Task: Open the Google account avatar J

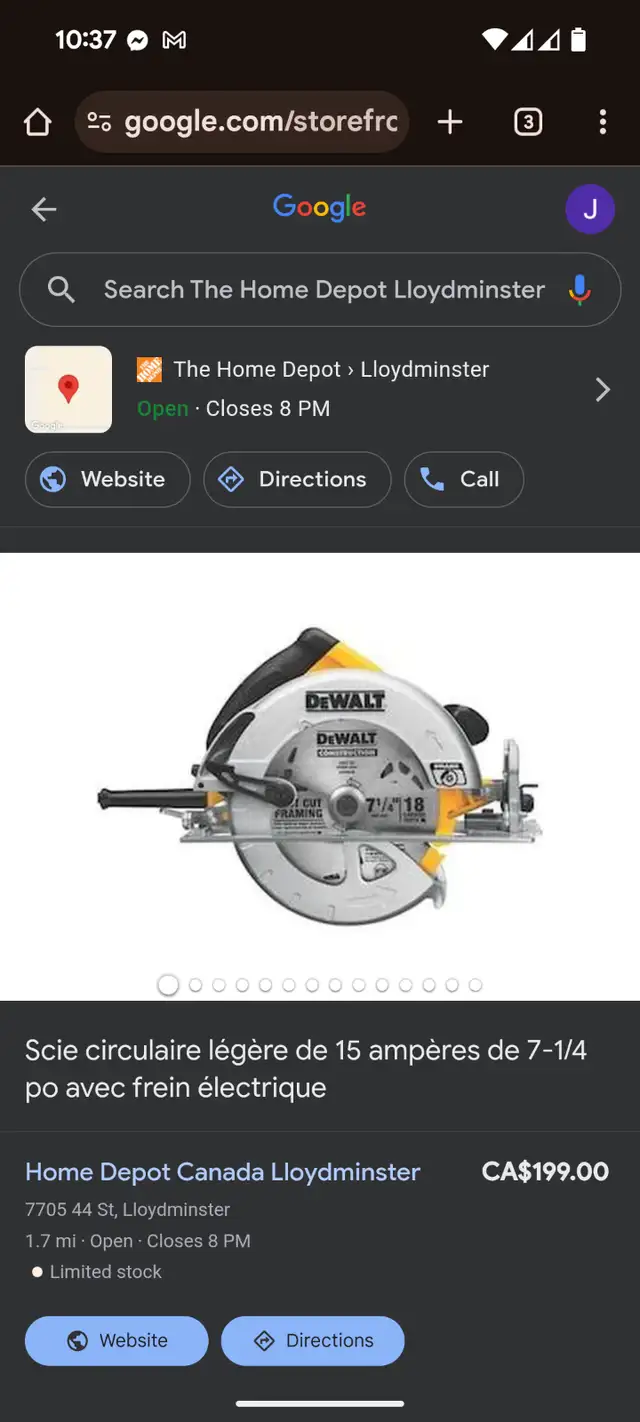Action: click(590, 209)
